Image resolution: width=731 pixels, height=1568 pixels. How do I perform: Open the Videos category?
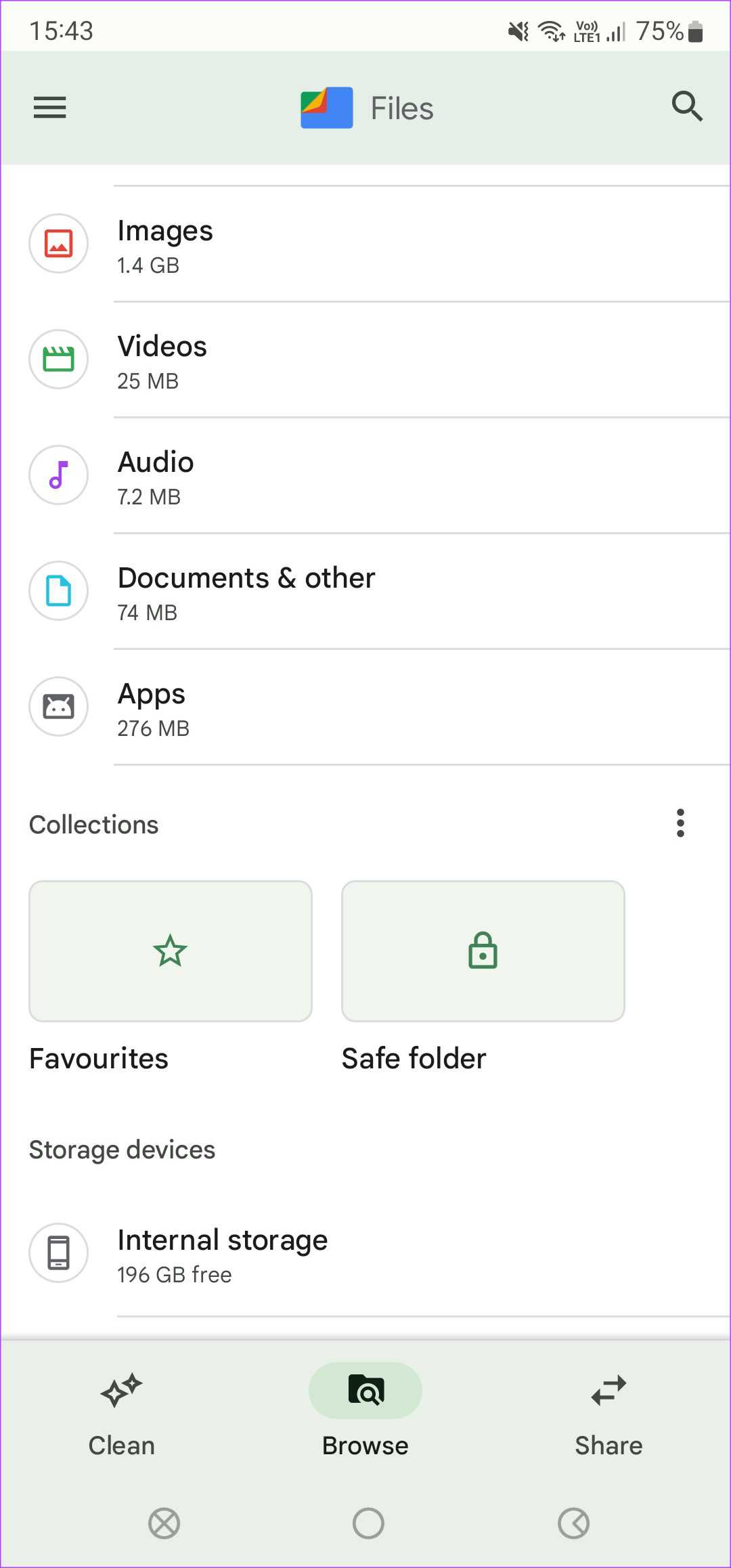365,361
